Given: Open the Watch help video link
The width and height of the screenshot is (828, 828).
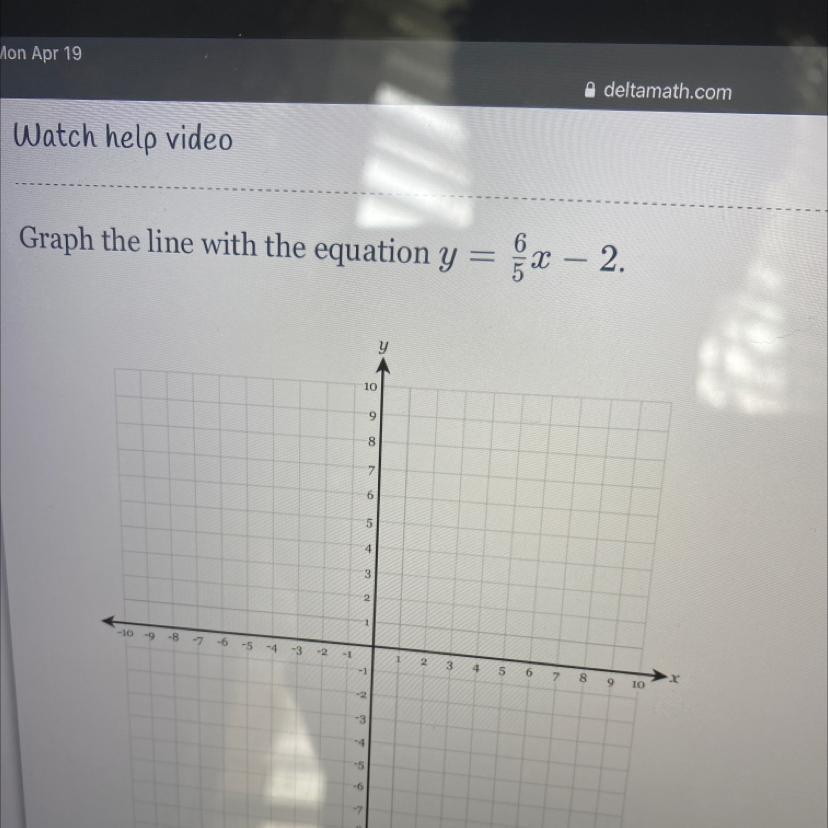Looking at the screenshot, I should click(x=123, y=139).
